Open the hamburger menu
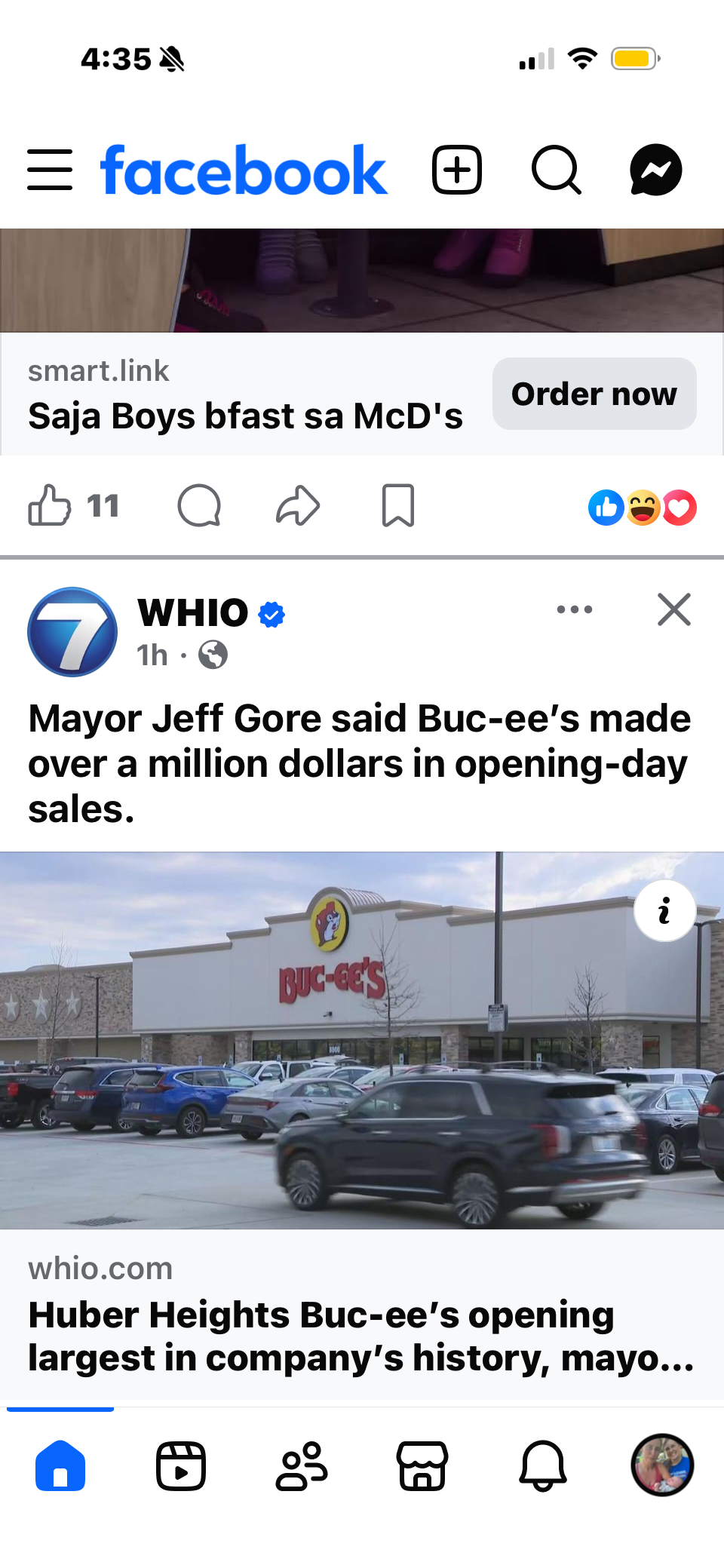 50,170
